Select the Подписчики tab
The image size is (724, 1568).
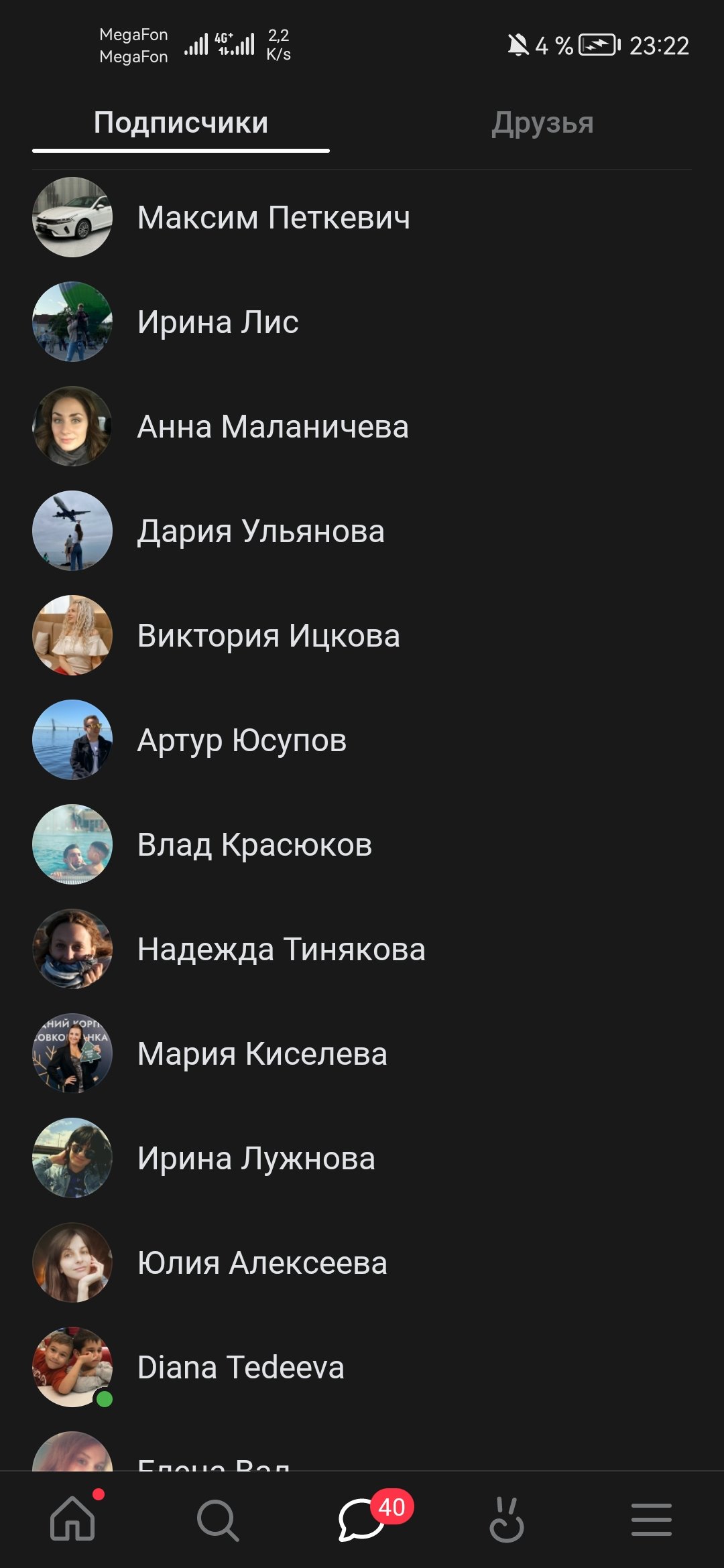(181, 123)
